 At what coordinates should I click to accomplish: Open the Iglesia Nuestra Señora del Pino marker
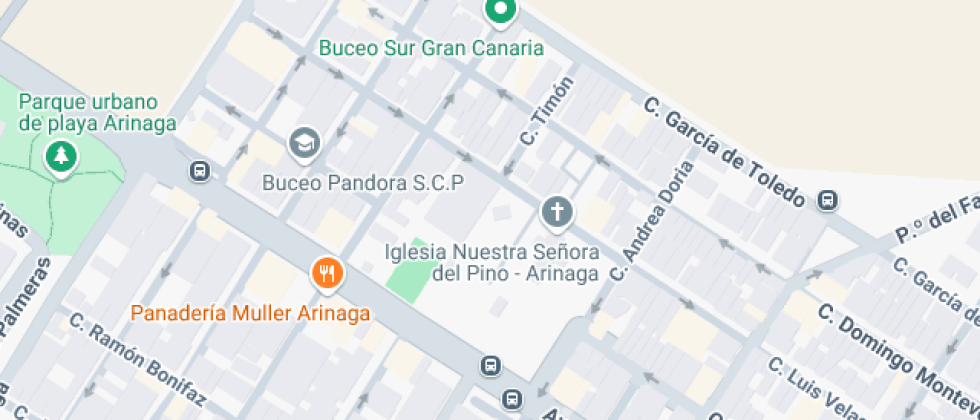(556, 213)
